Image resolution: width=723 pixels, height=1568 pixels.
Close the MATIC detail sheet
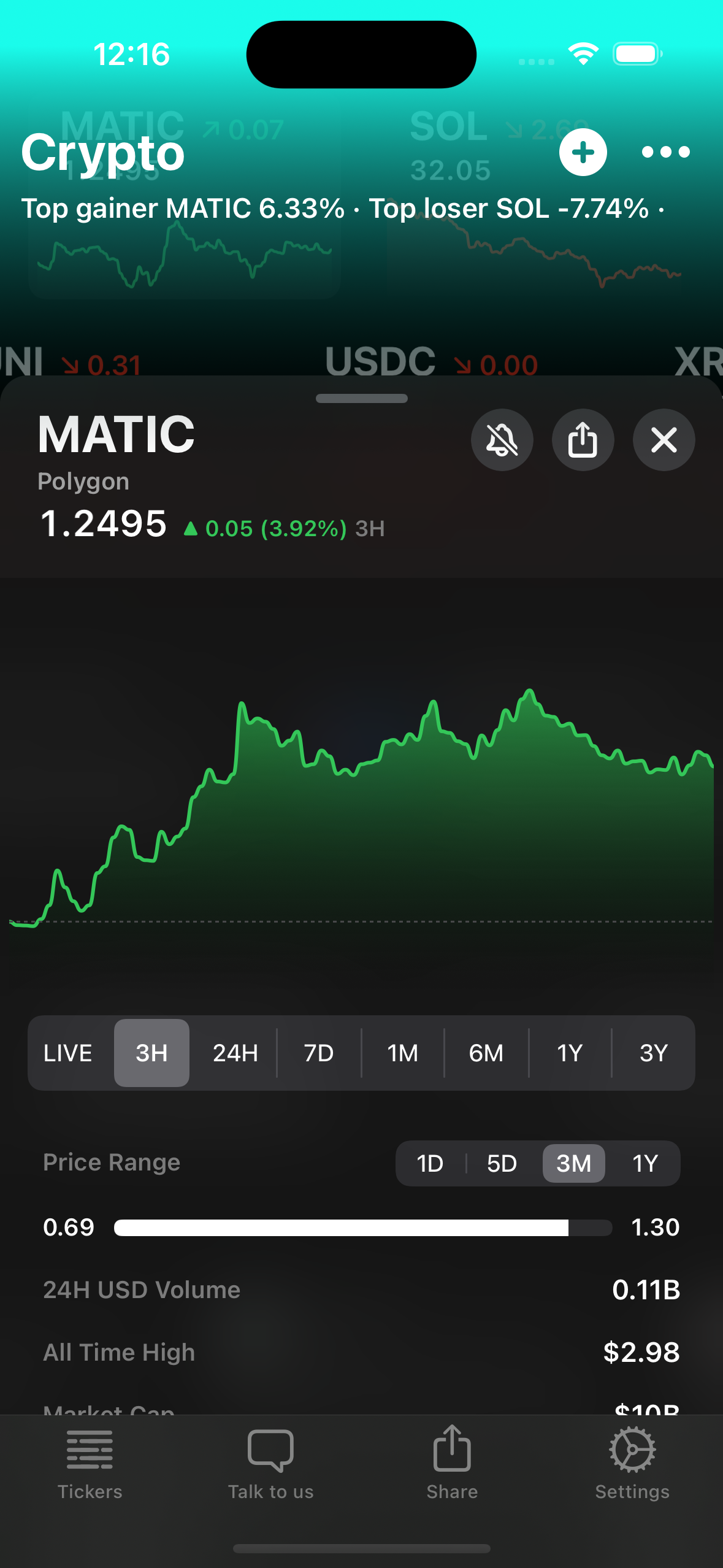(664, 440)
